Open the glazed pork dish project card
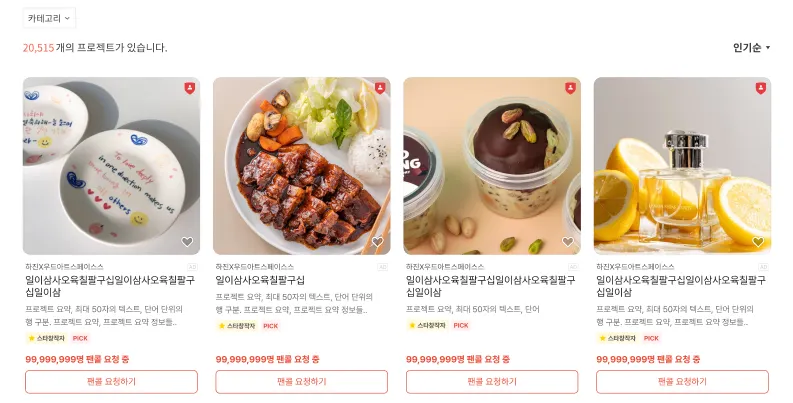This screenshot has height=403, width=793. [x=301, y=165]
